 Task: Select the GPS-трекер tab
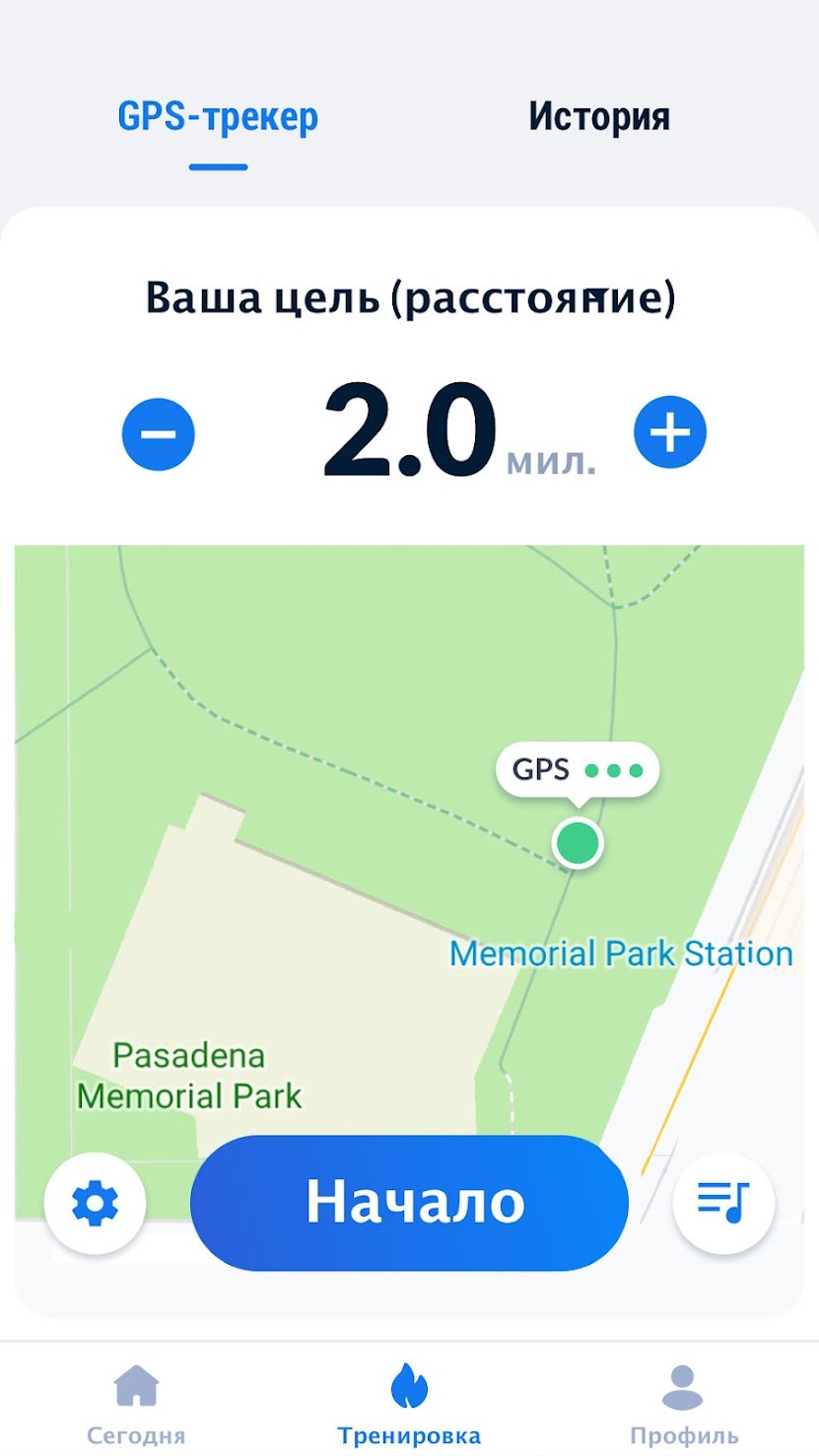point(218,116)
